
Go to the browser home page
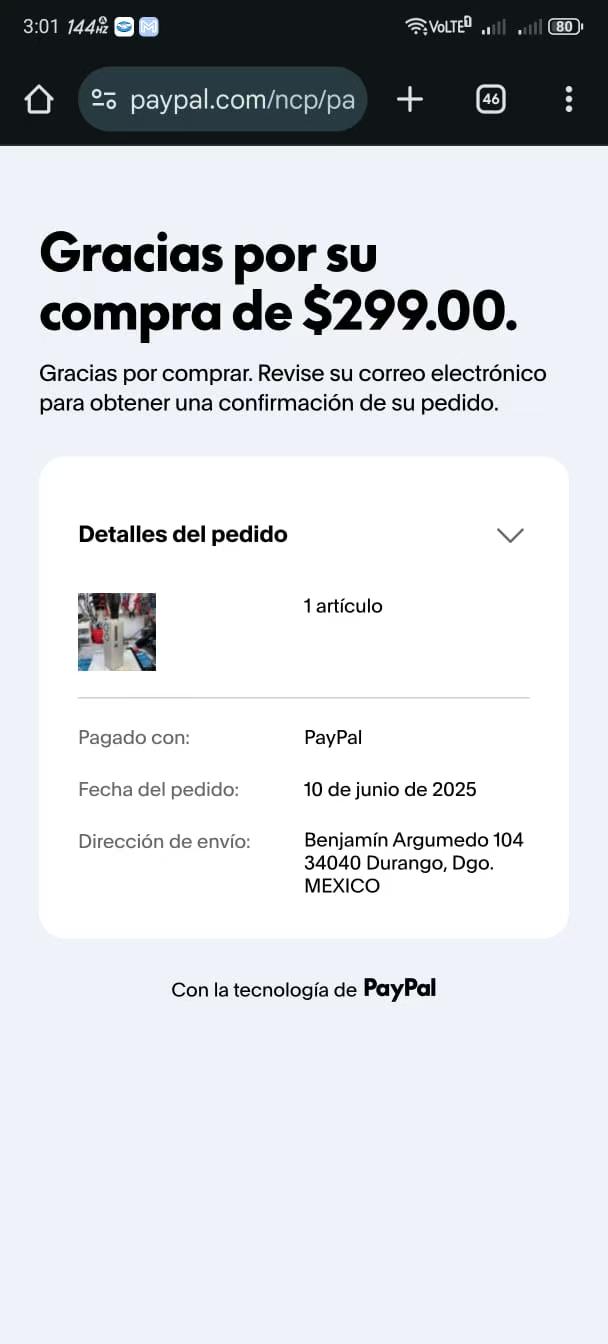pyautogui.click(x=38, y=99)
